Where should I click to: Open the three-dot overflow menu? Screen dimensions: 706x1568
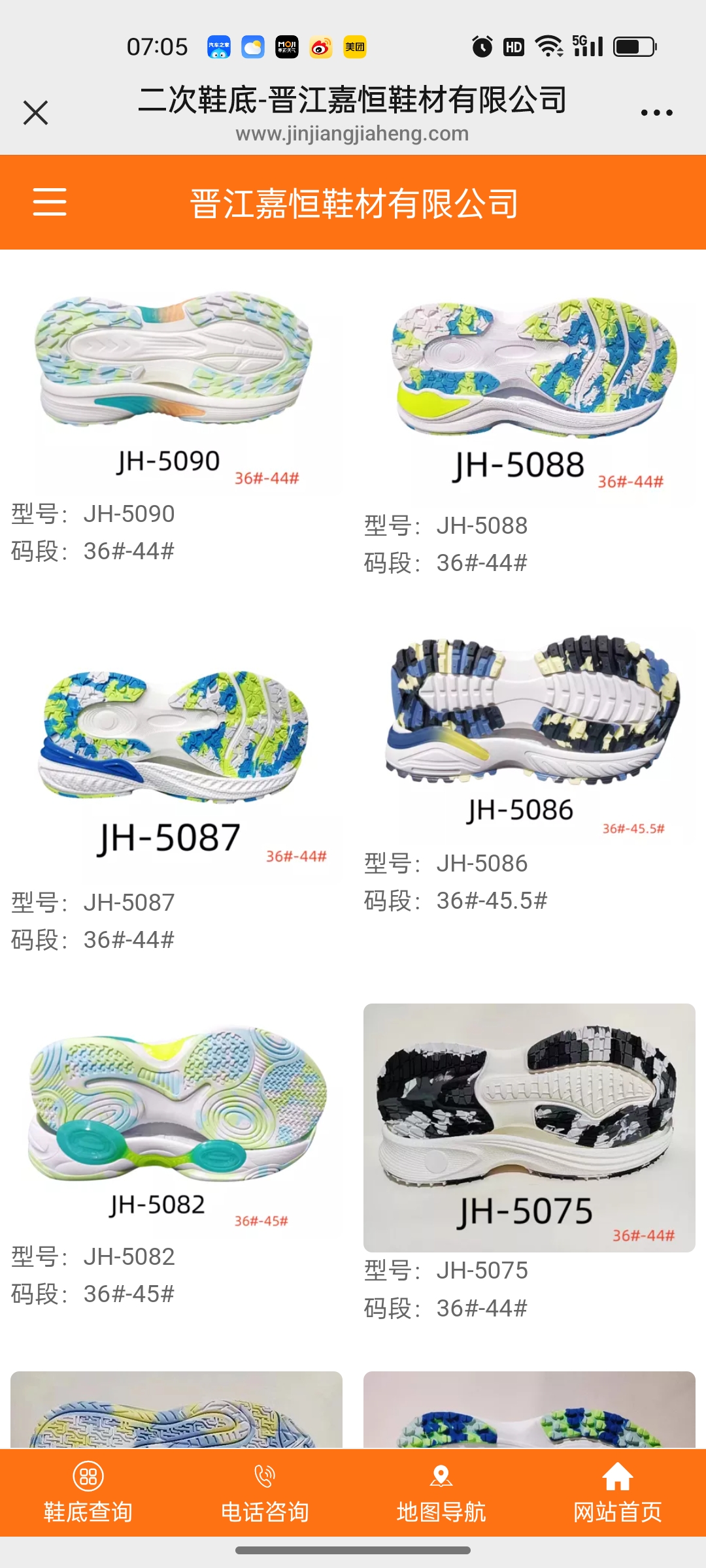[x=656, y=113]
